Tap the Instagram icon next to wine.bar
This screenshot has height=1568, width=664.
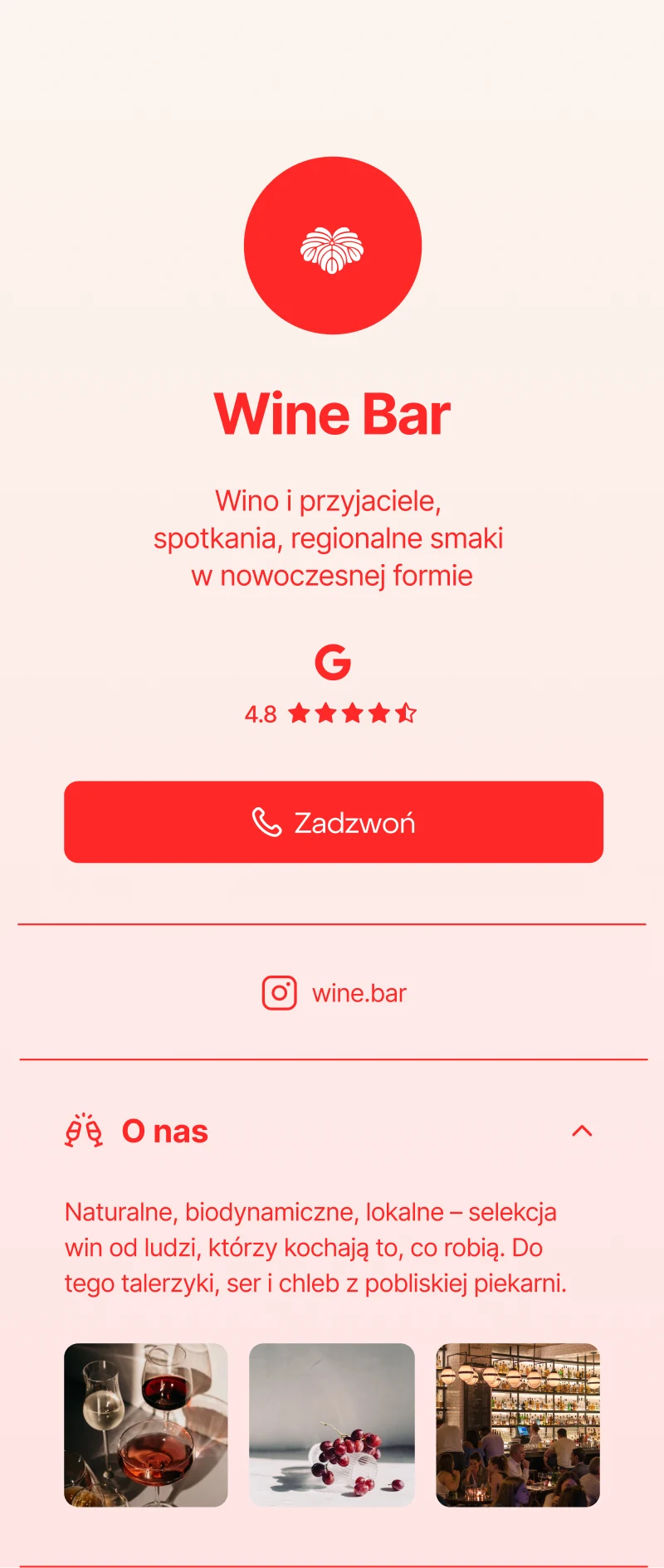pos(280,992)
